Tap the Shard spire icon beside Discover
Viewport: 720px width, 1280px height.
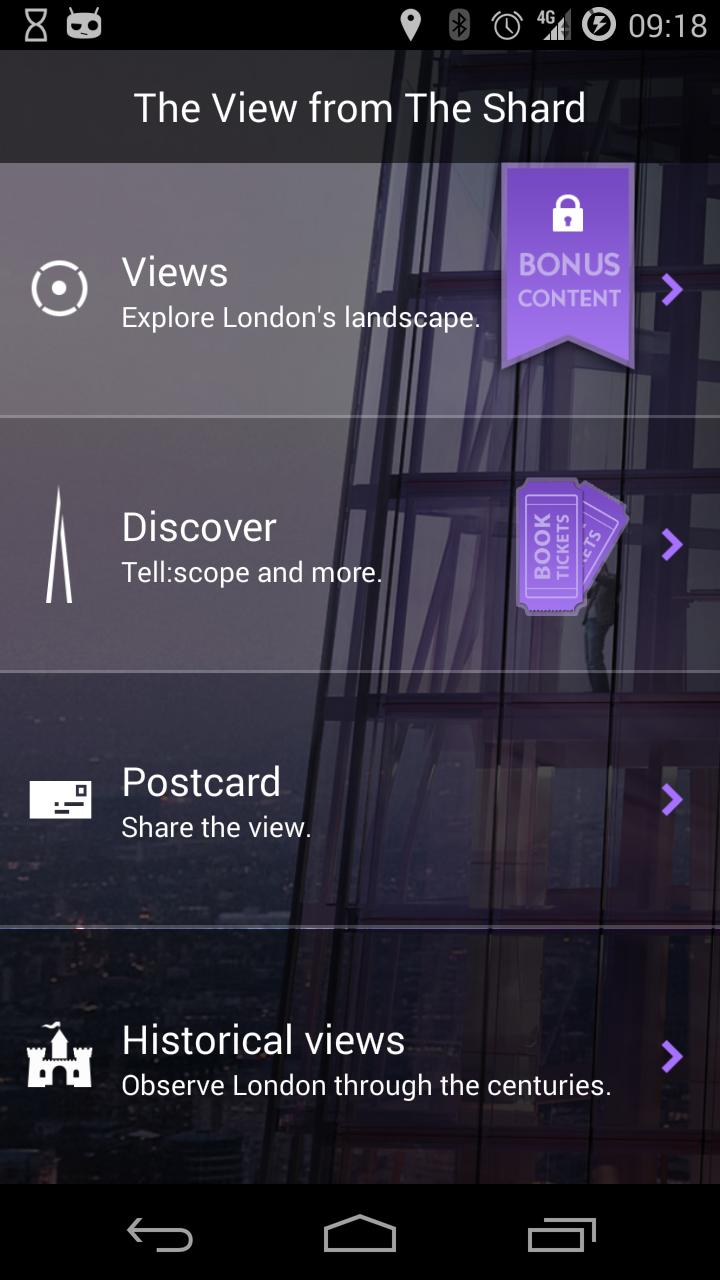pyautogui.click(x=56, y=545)
